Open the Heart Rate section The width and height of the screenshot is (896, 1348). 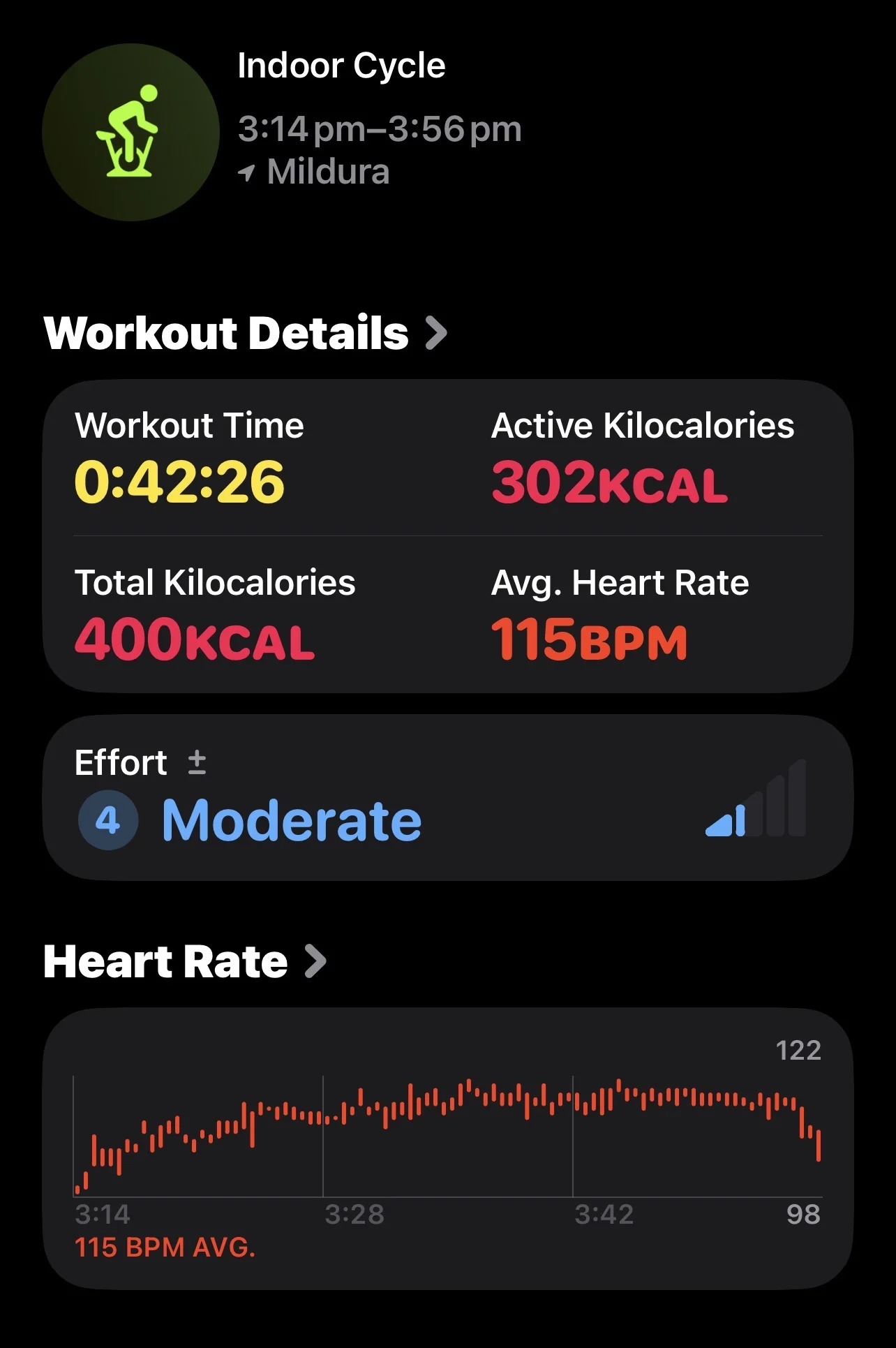point(184,962)
